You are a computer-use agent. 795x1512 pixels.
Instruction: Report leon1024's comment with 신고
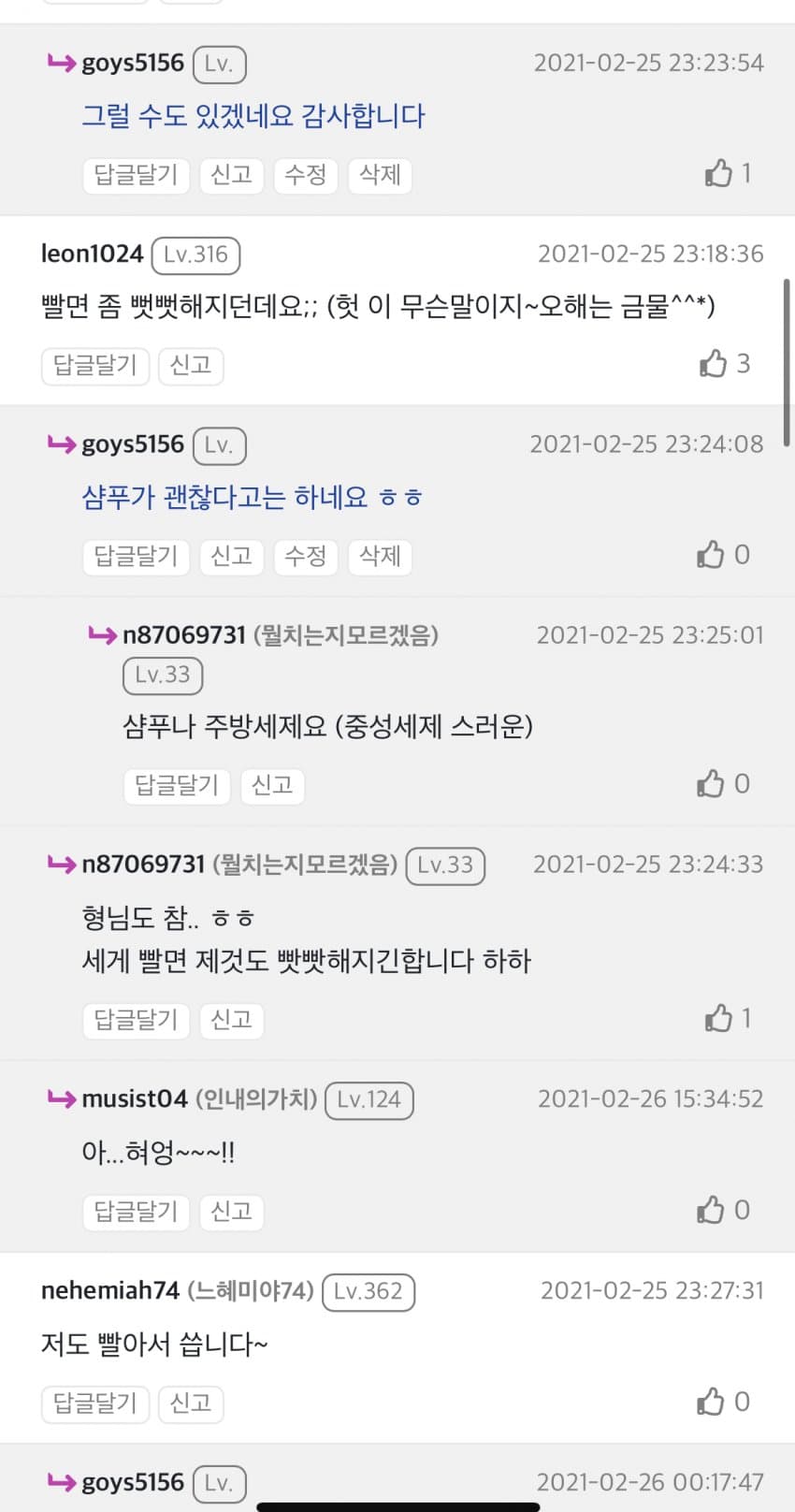tap(191, 365)
